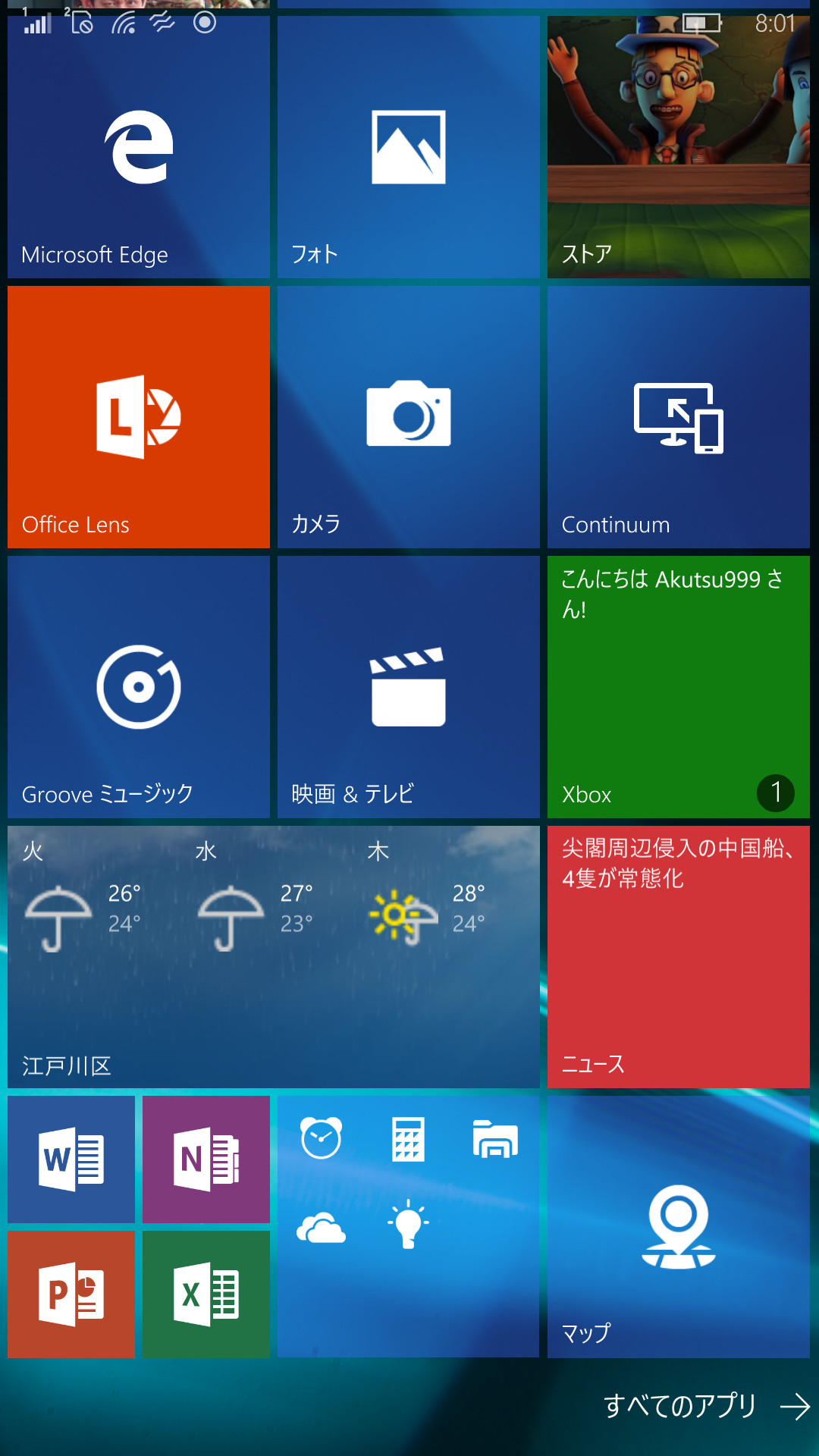Open the ストア store tile

click(x=678, y=147)
